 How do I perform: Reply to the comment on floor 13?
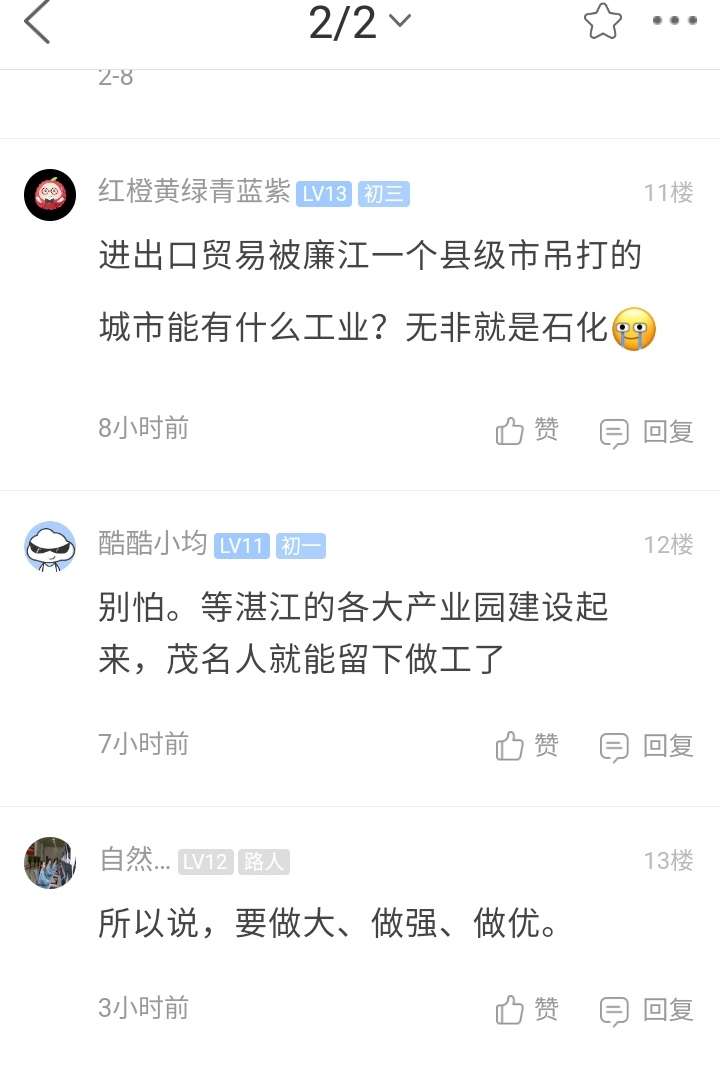pos(646,1010)
